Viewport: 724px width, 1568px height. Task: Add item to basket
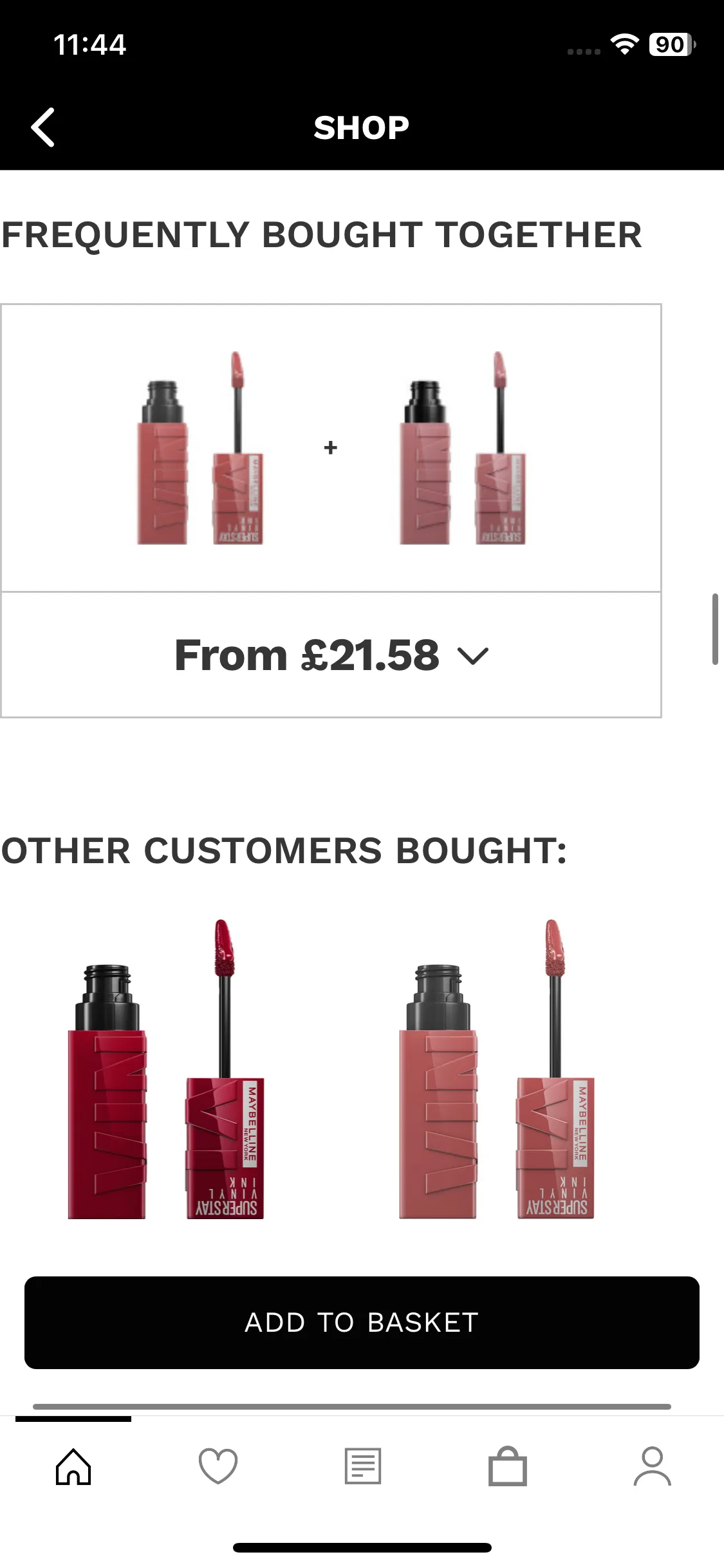coord(362,1323)
